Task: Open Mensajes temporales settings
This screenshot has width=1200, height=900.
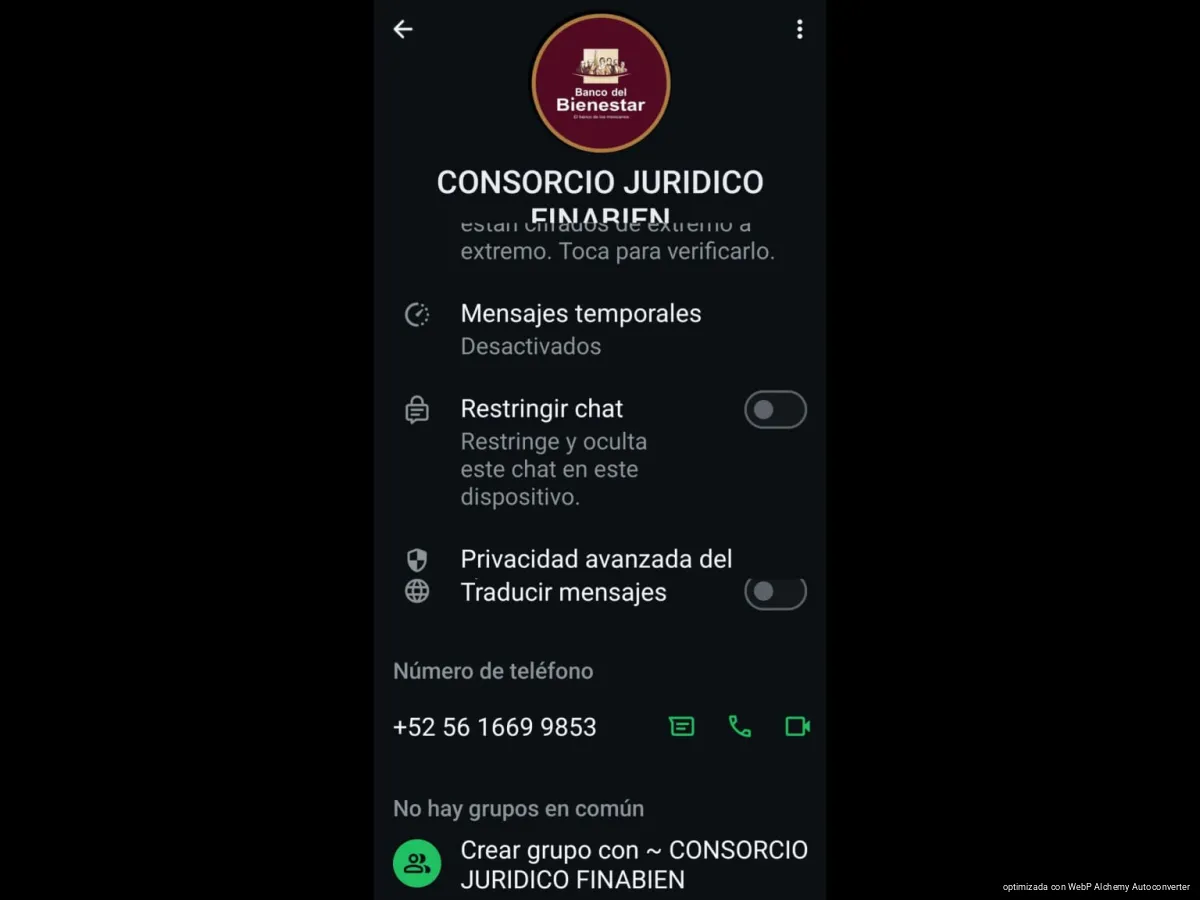Action: 580,328
